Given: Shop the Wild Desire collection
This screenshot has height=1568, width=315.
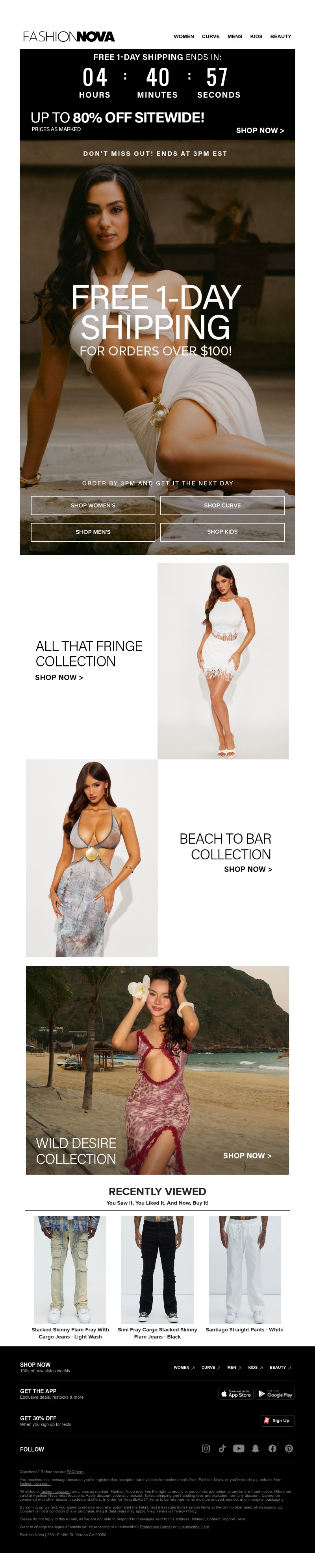Looking at the screenshot, I should (x=247, y=1155).
